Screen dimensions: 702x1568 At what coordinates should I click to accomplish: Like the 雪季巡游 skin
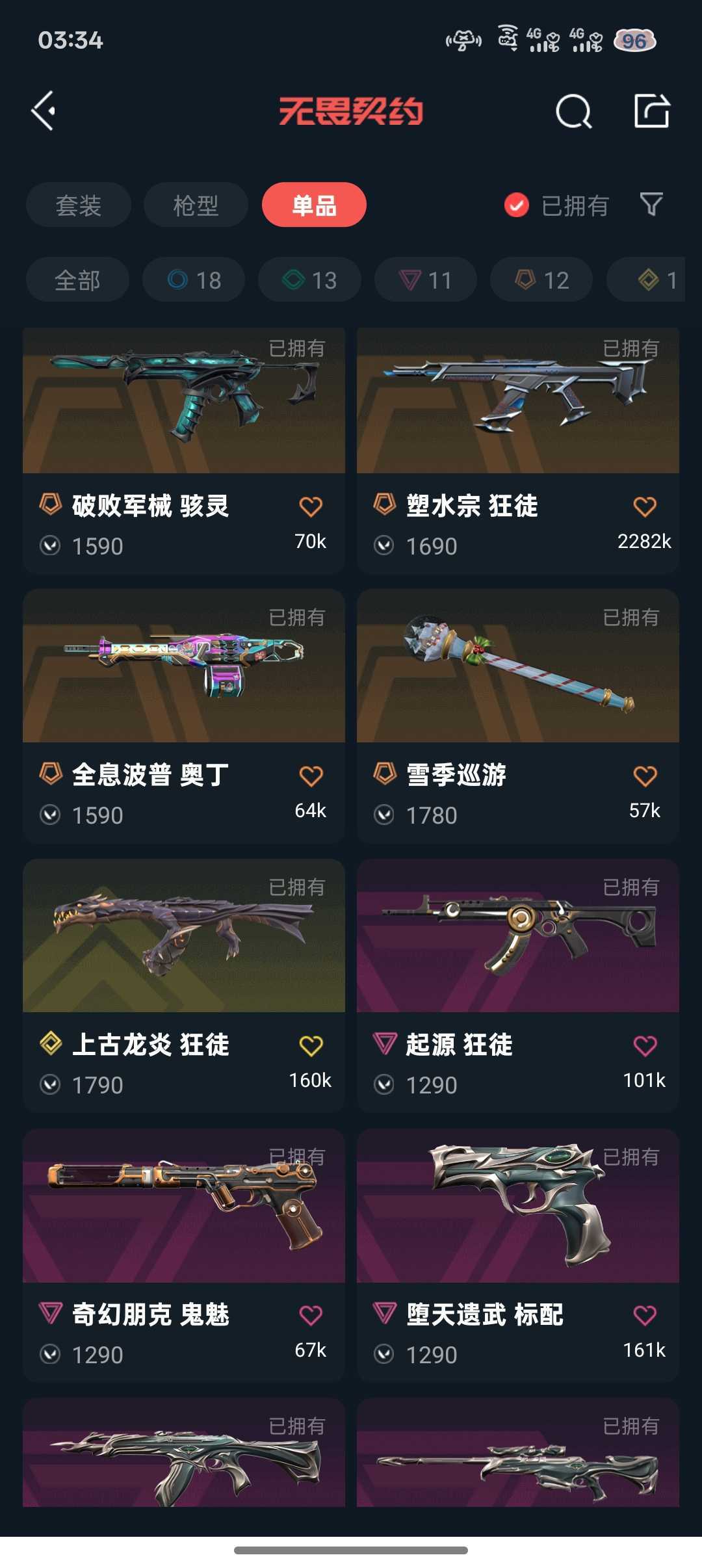coord(645,776)
